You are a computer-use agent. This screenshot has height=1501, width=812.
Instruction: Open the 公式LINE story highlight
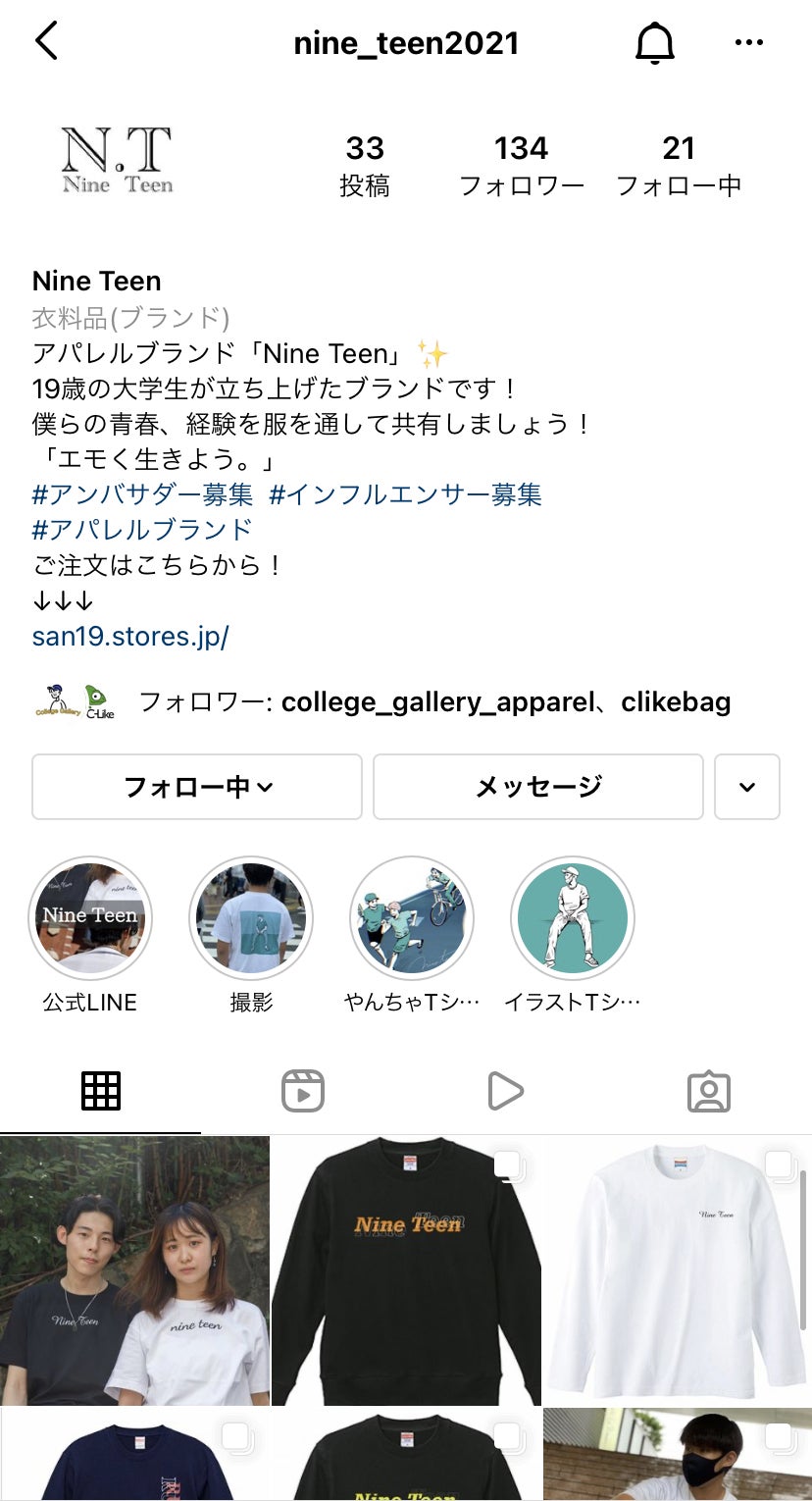90,918
